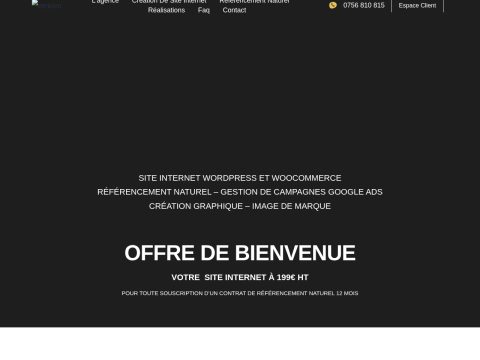Open the Faq link
The height and width of the screenshot is (360, 480).
[204, 10]
